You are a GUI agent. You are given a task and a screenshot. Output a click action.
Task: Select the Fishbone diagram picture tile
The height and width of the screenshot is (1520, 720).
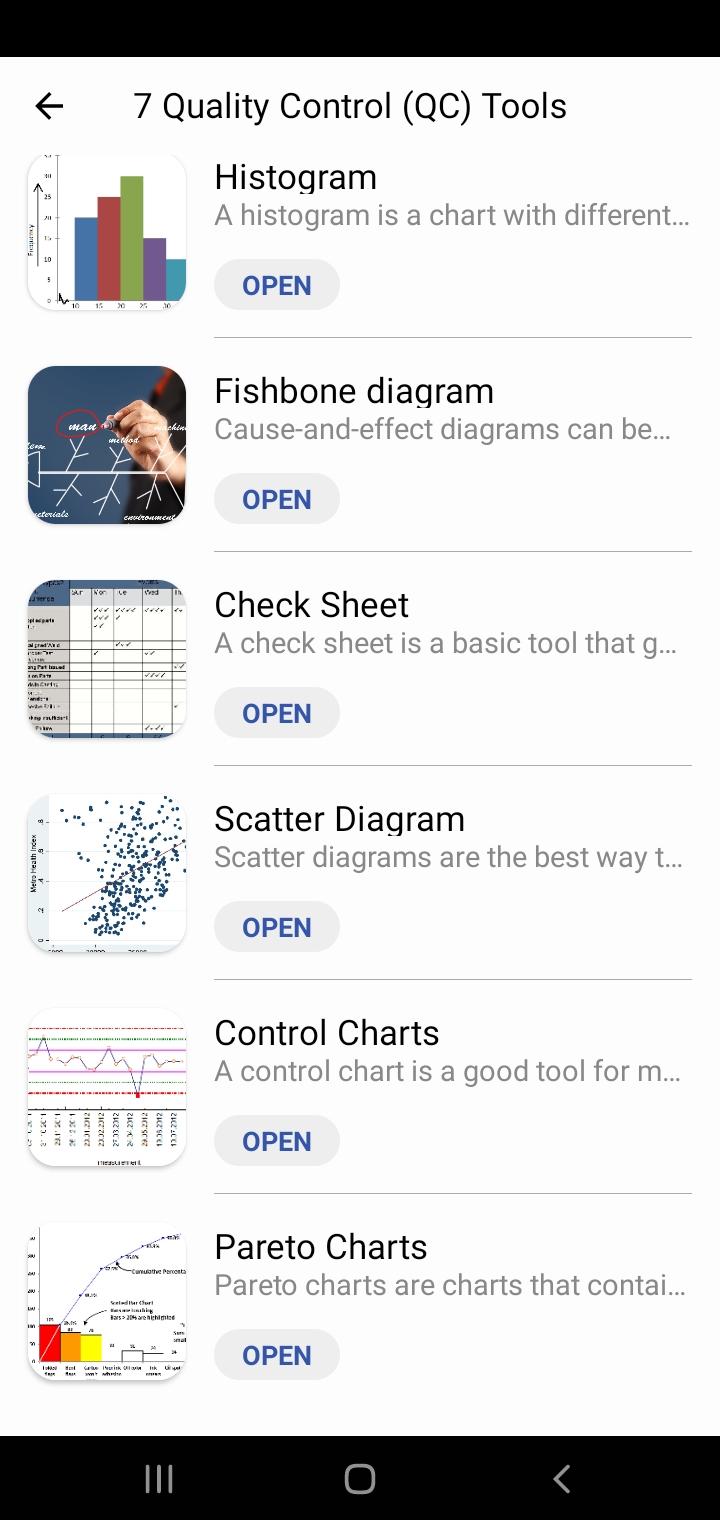coord(107,445)
